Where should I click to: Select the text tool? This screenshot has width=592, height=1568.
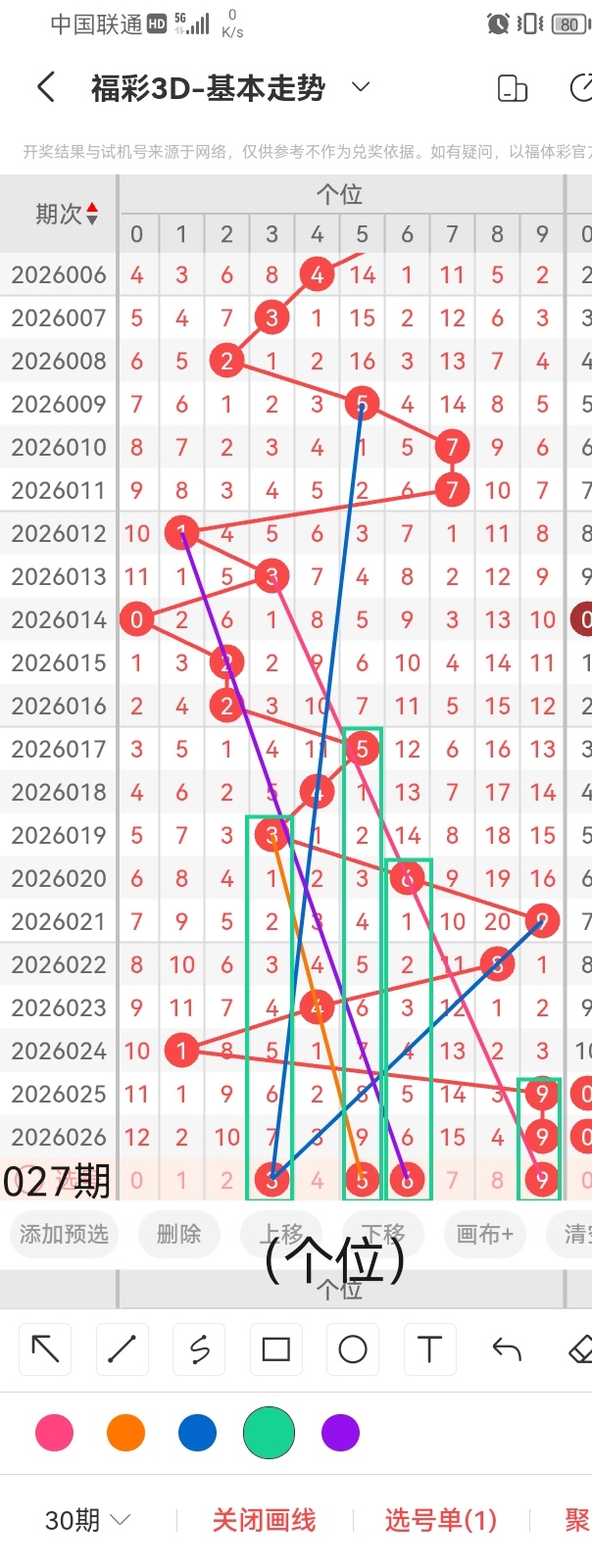coord(429,1349)
